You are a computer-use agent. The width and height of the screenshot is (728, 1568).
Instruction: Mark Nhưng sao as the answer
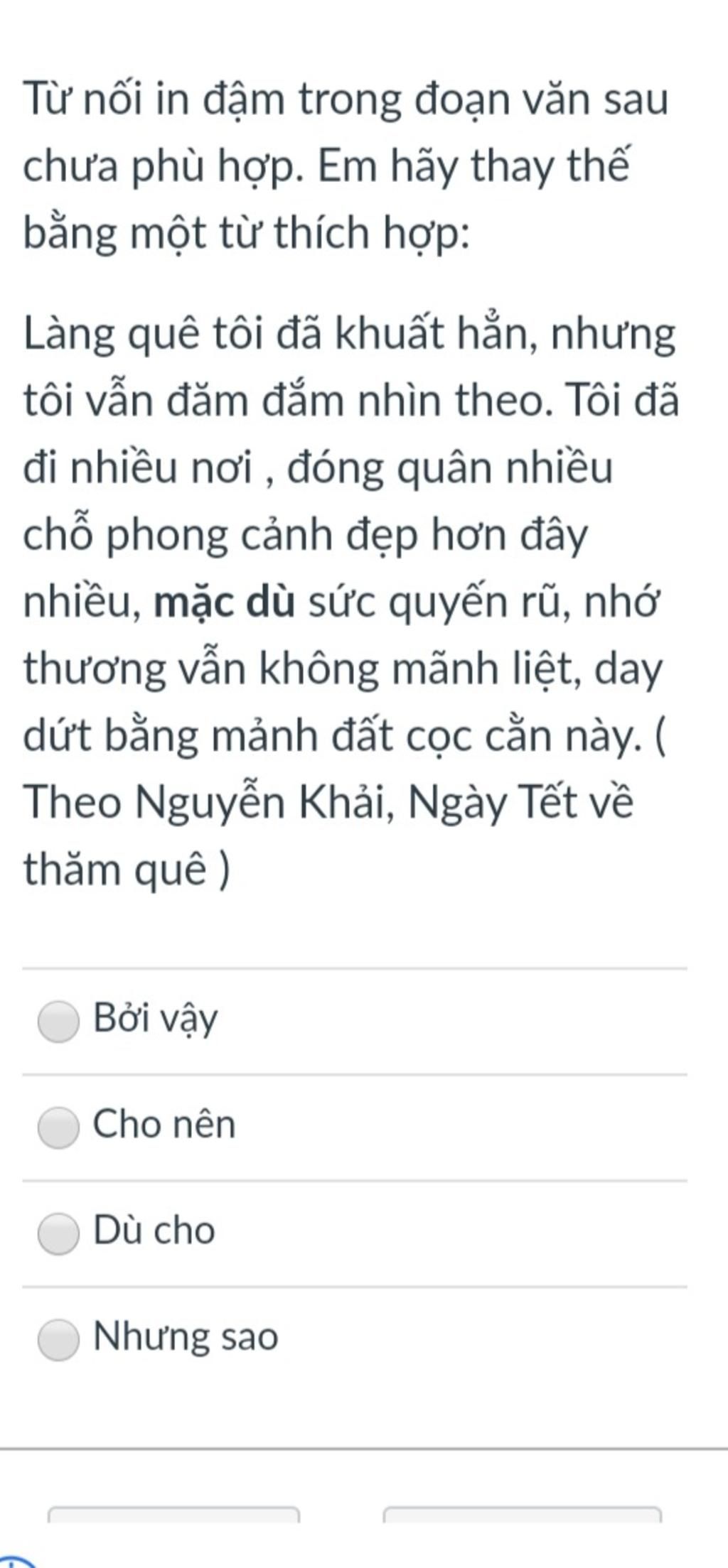[x=58, y=1340]
